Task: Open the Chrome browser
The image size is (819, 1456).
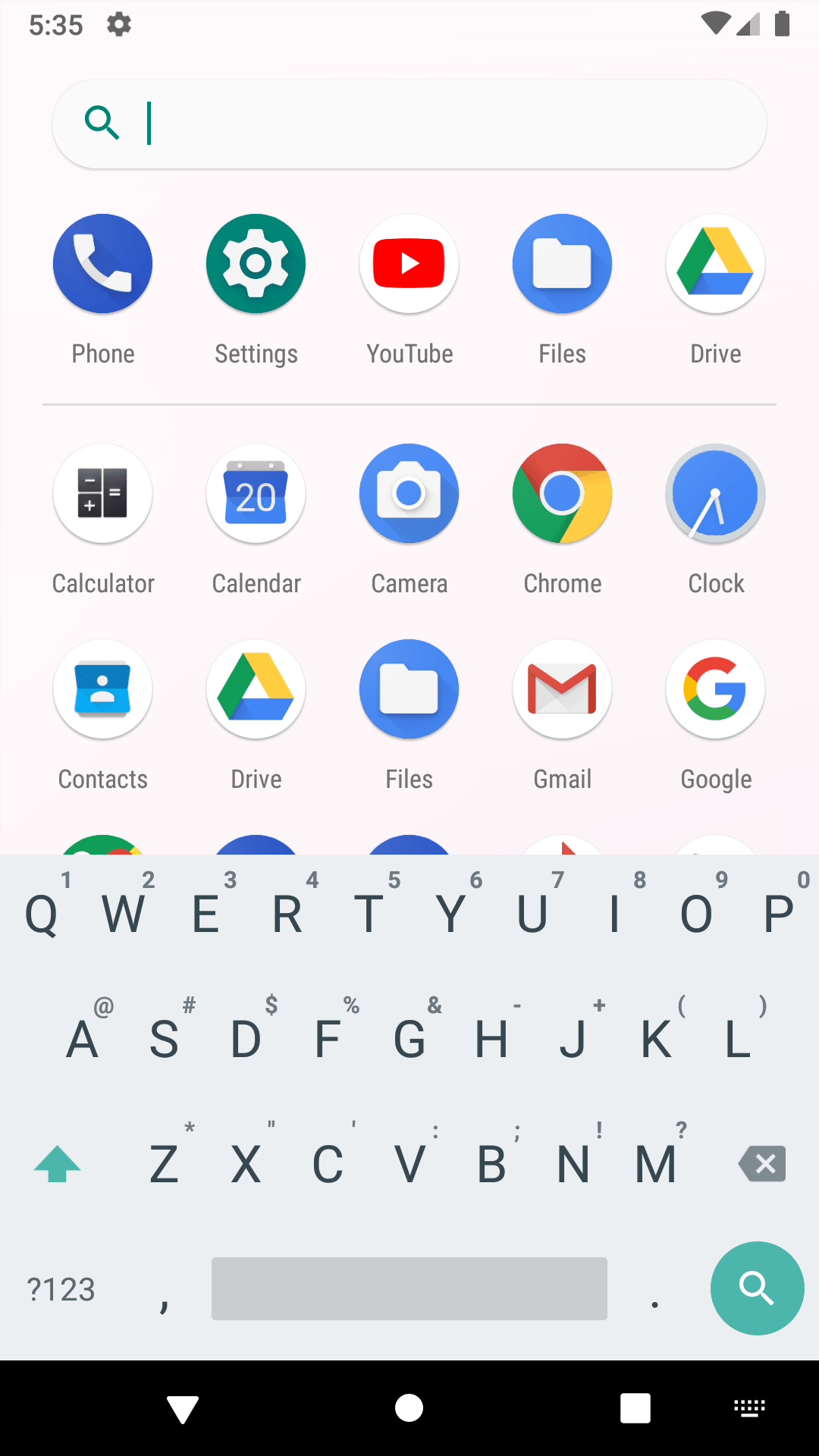Action: coord(563,494)
